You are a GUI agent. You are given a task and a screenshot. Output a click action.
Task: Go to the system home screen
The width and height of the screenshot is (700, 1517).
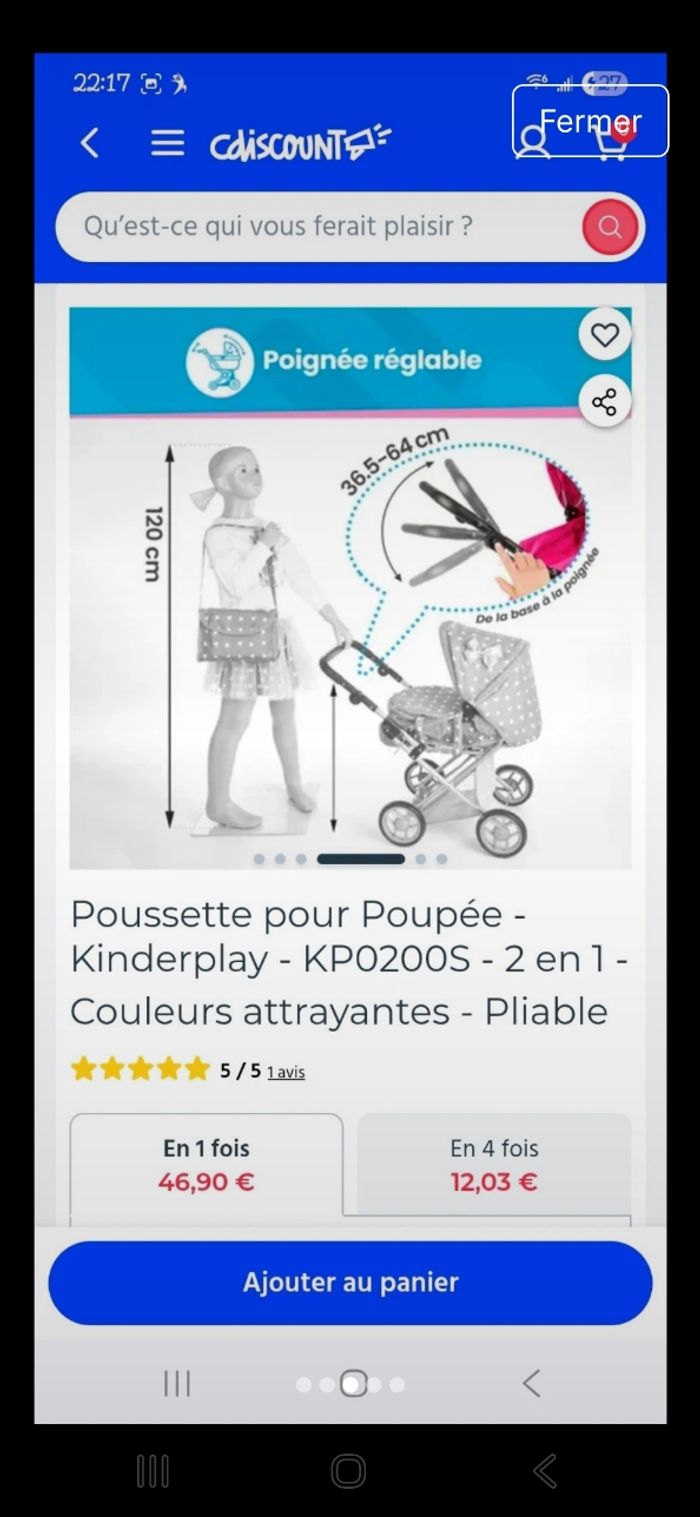point(348,1471)
